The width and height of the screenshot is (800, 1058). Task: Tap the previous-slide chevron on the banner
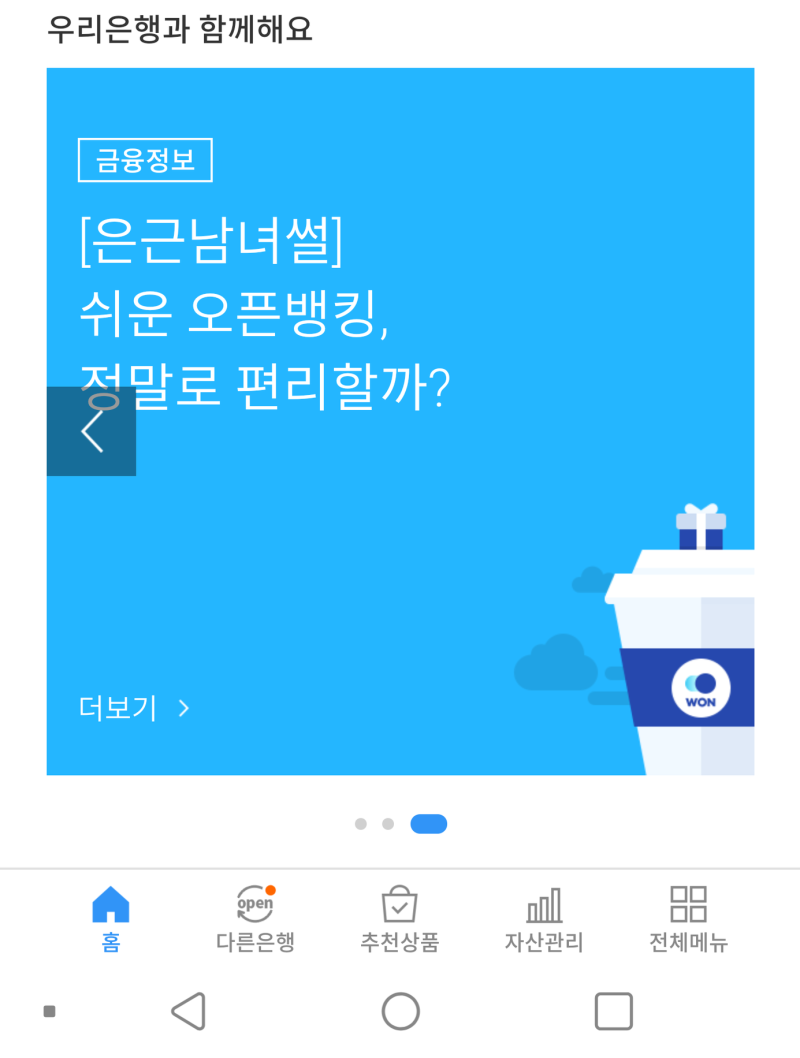91,430
